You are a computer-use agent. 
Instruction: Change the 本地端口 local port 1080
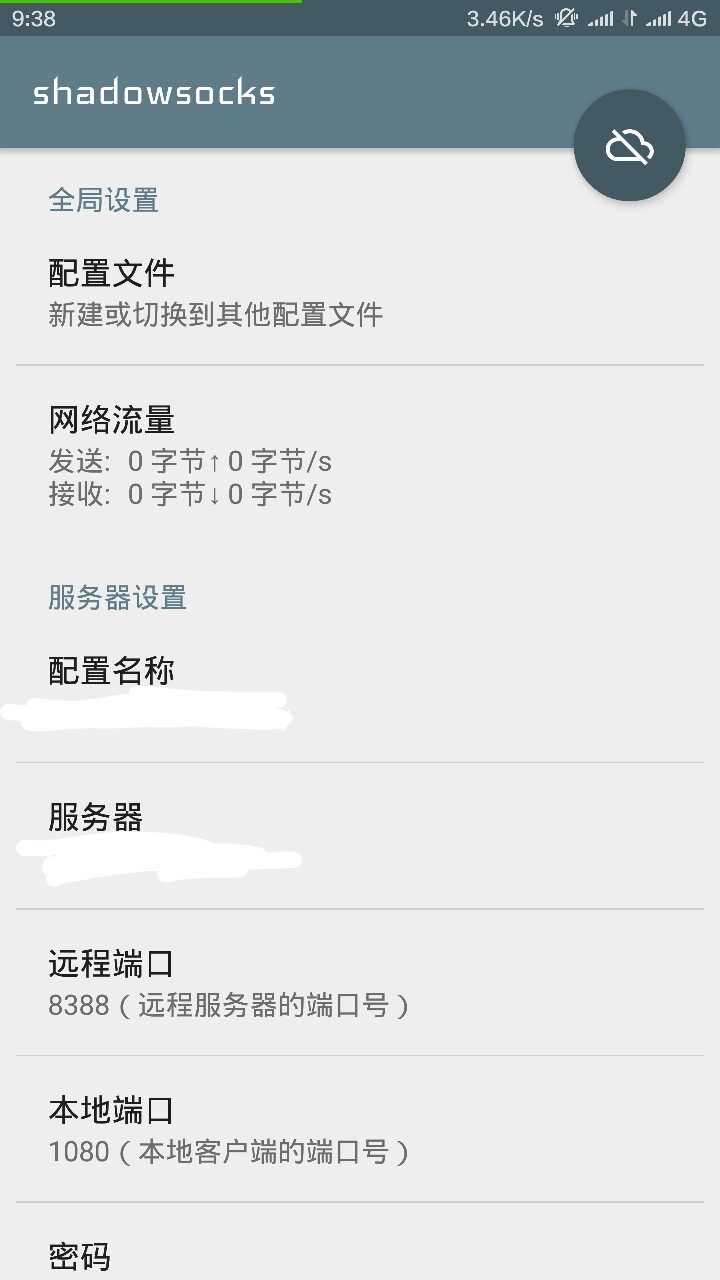point(360,1129)
